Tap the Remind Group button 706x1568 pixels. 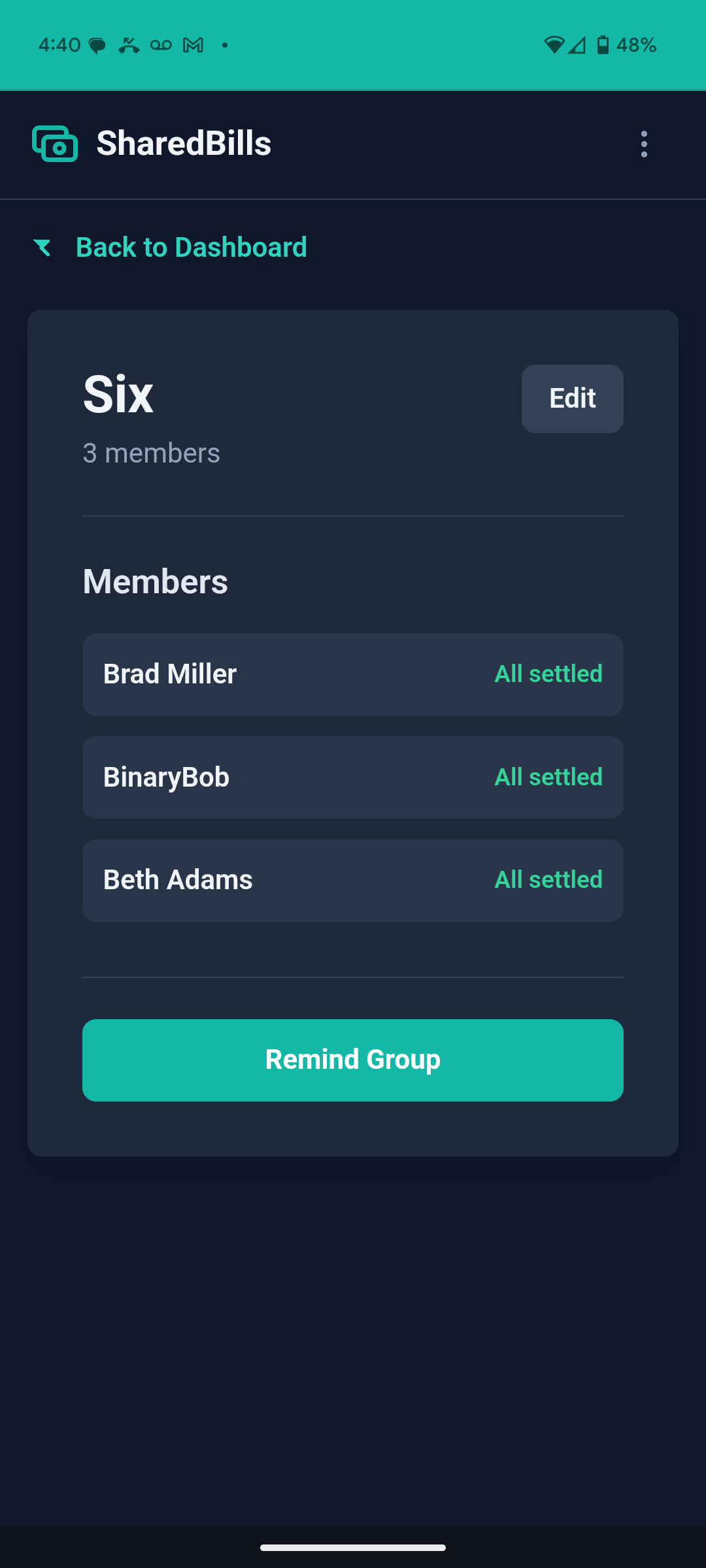[x=353, y=1060]
